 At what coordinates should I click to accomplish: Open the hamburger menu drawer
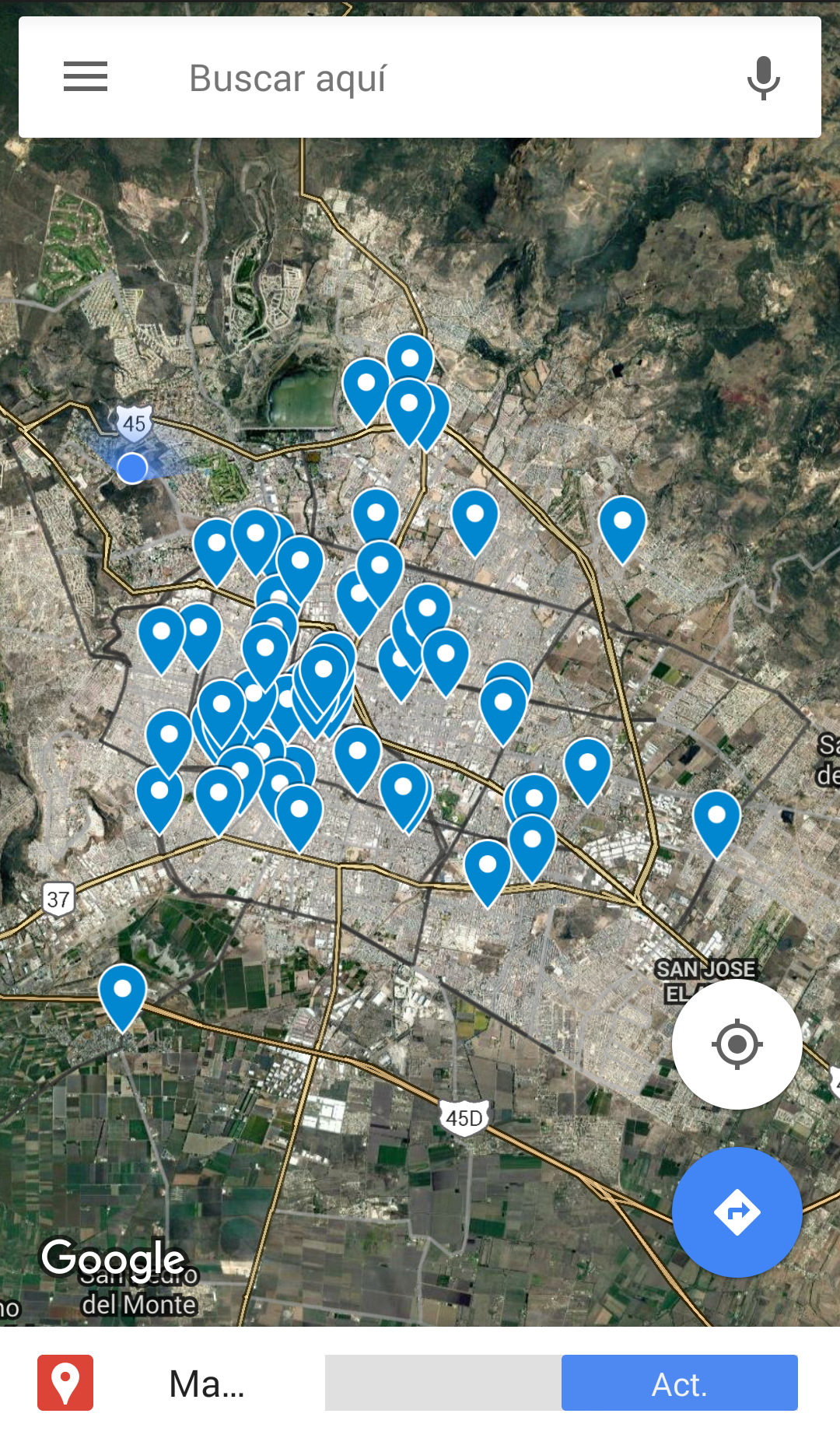[x=86, y=76]
